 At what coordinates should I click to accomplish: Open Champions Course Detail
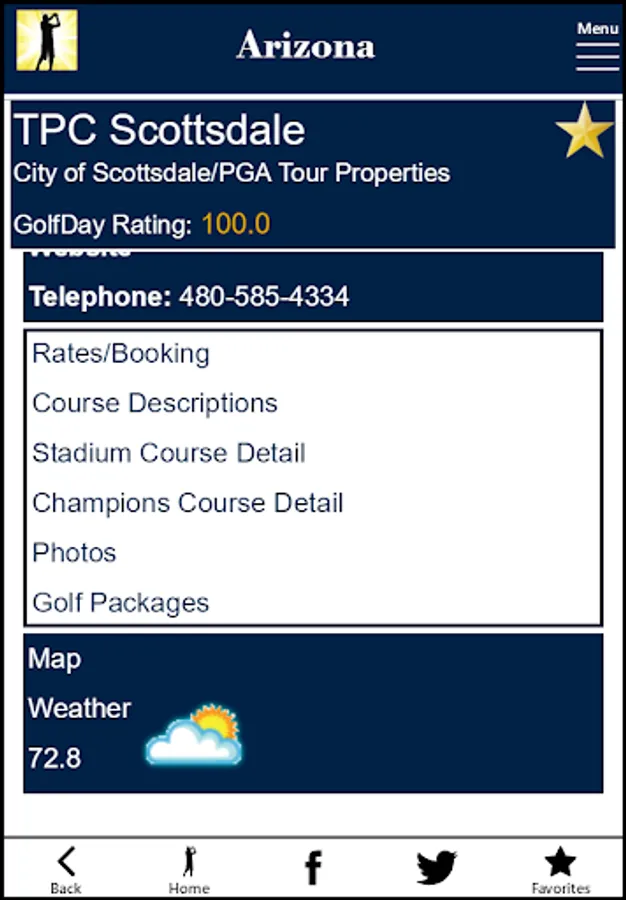tap(188, 503)
